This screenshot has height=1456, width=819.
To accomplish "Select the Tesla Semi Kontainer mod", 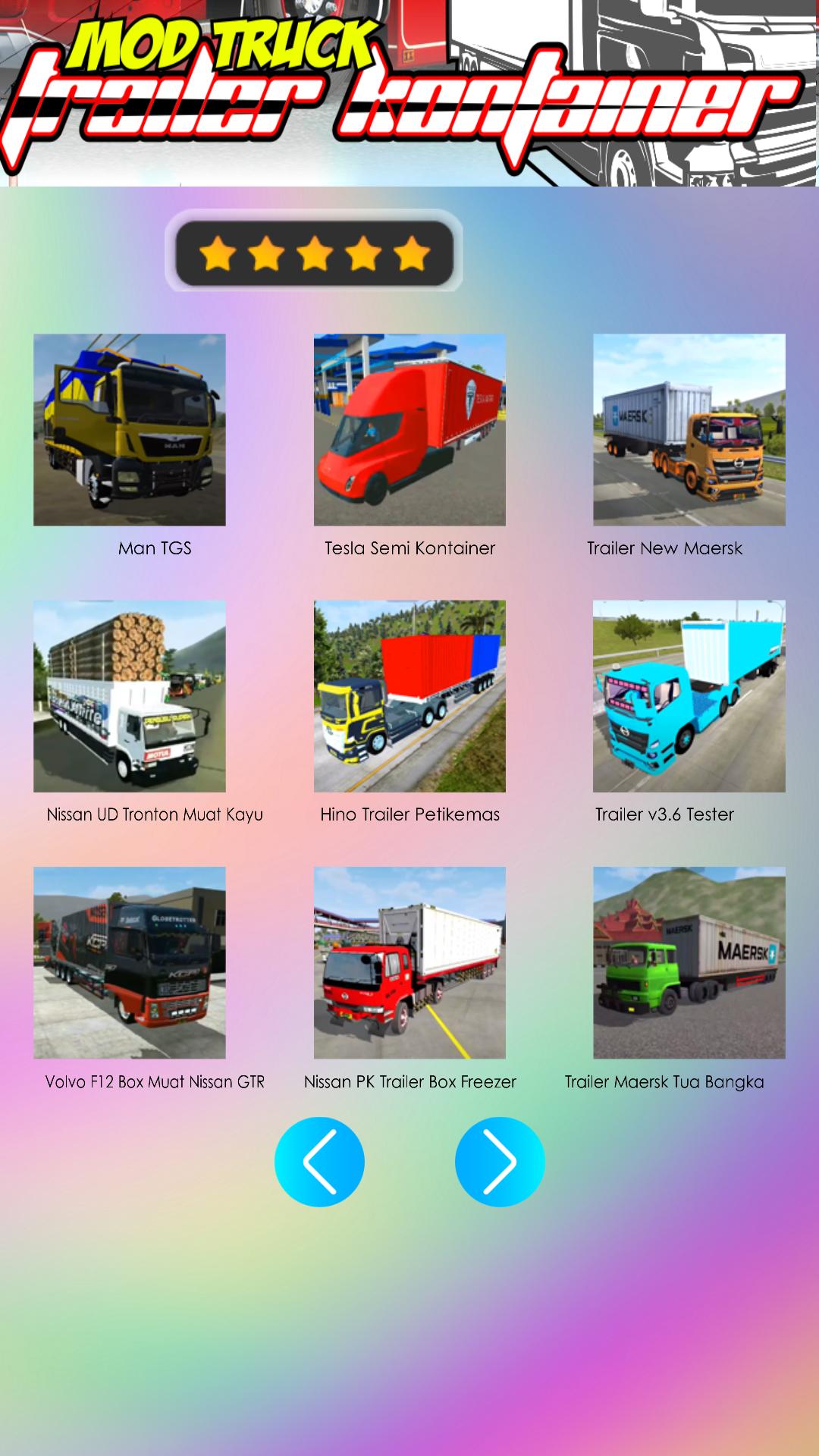I will coord(409,429).
